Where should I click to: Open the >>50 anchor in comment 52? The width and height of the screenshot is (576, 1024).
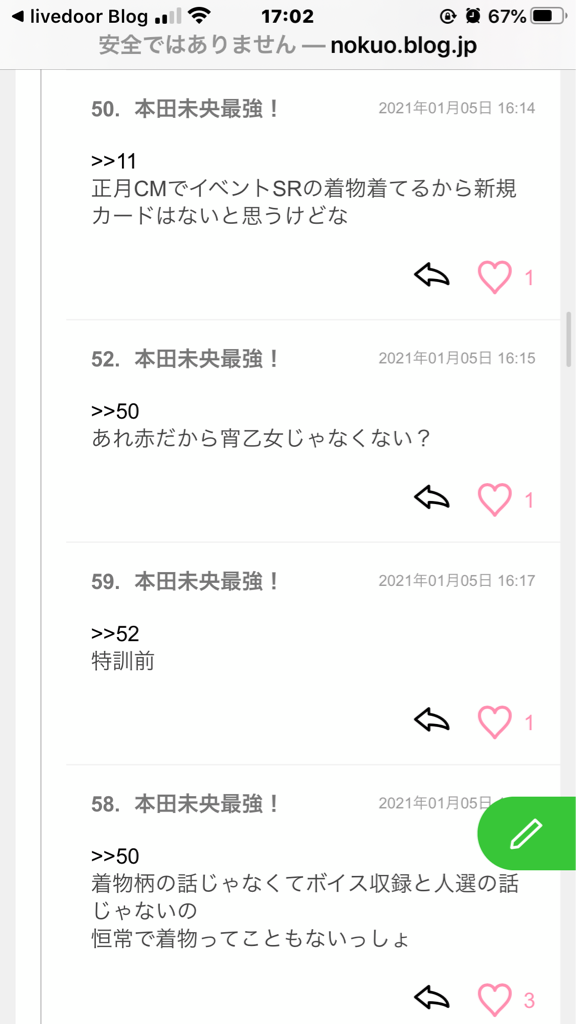(116, 411)
